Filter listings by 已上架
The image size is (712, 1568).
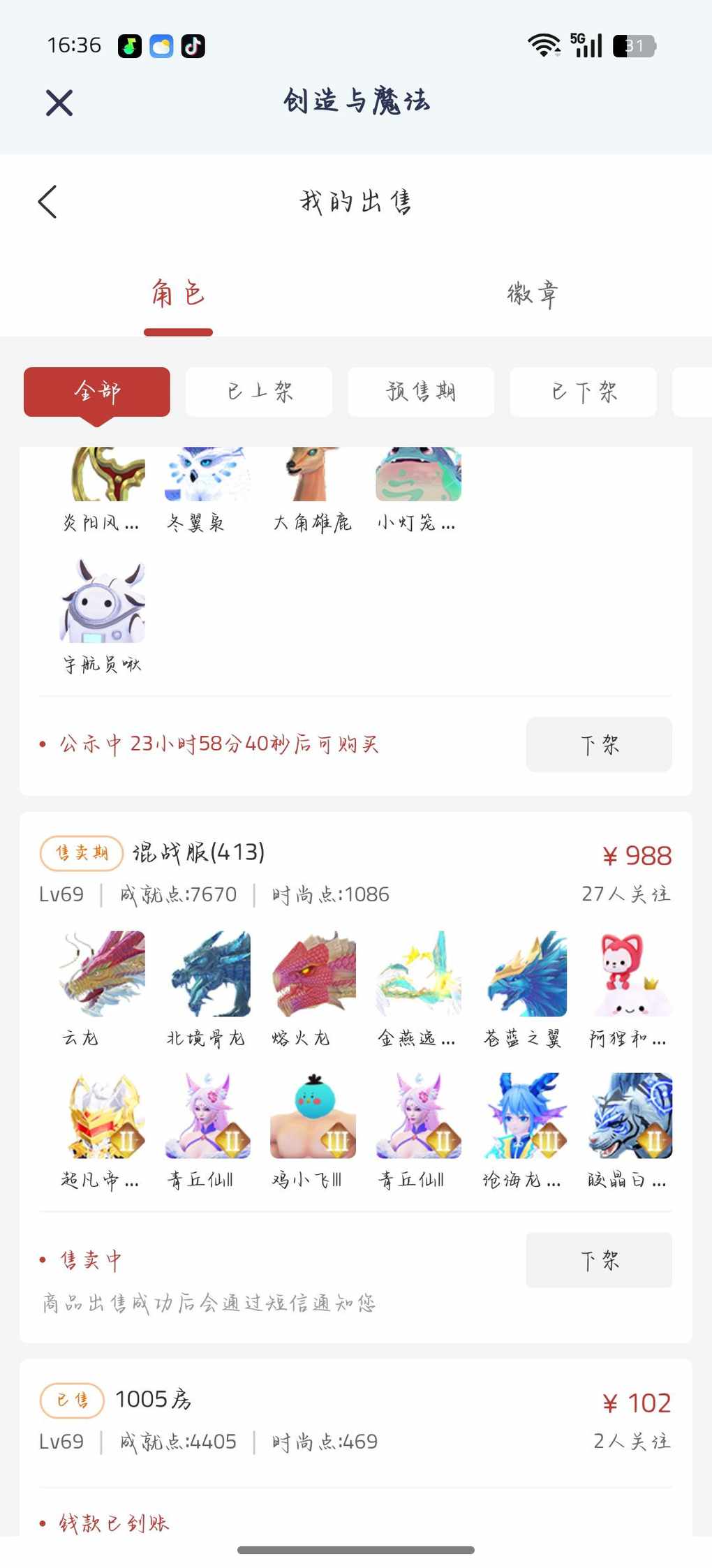(x=259, y=392)
